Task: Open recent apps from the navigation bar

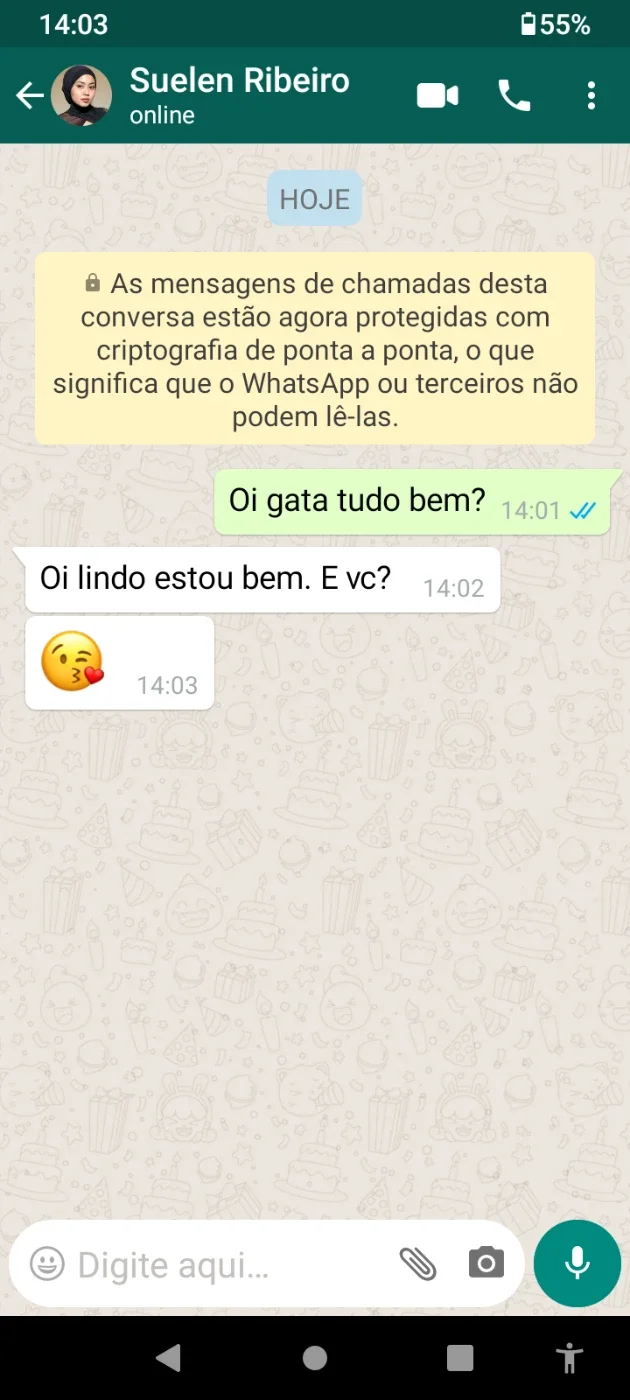Action: point(460,1357)
